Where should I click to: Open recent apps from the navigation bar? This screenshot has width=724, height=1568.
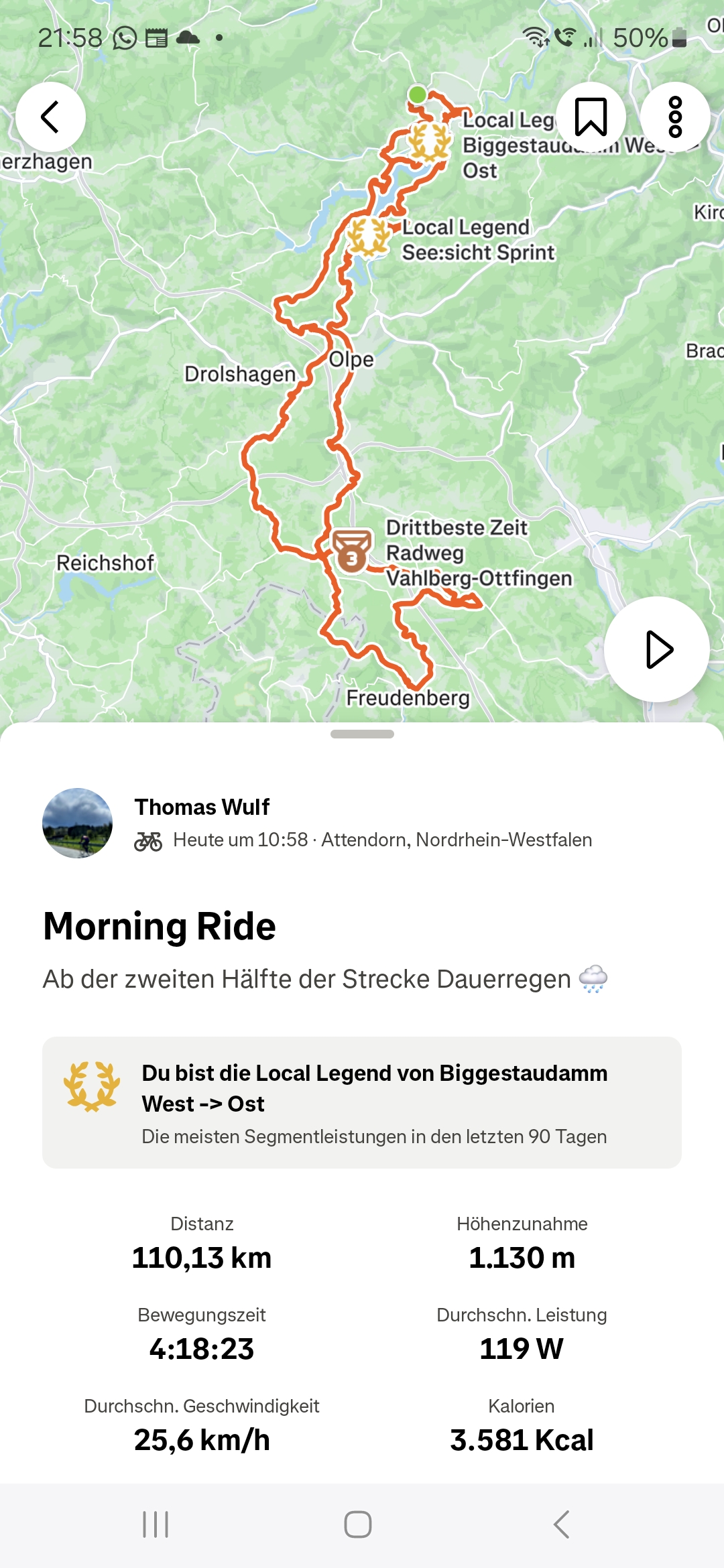tap(156, 1524)
